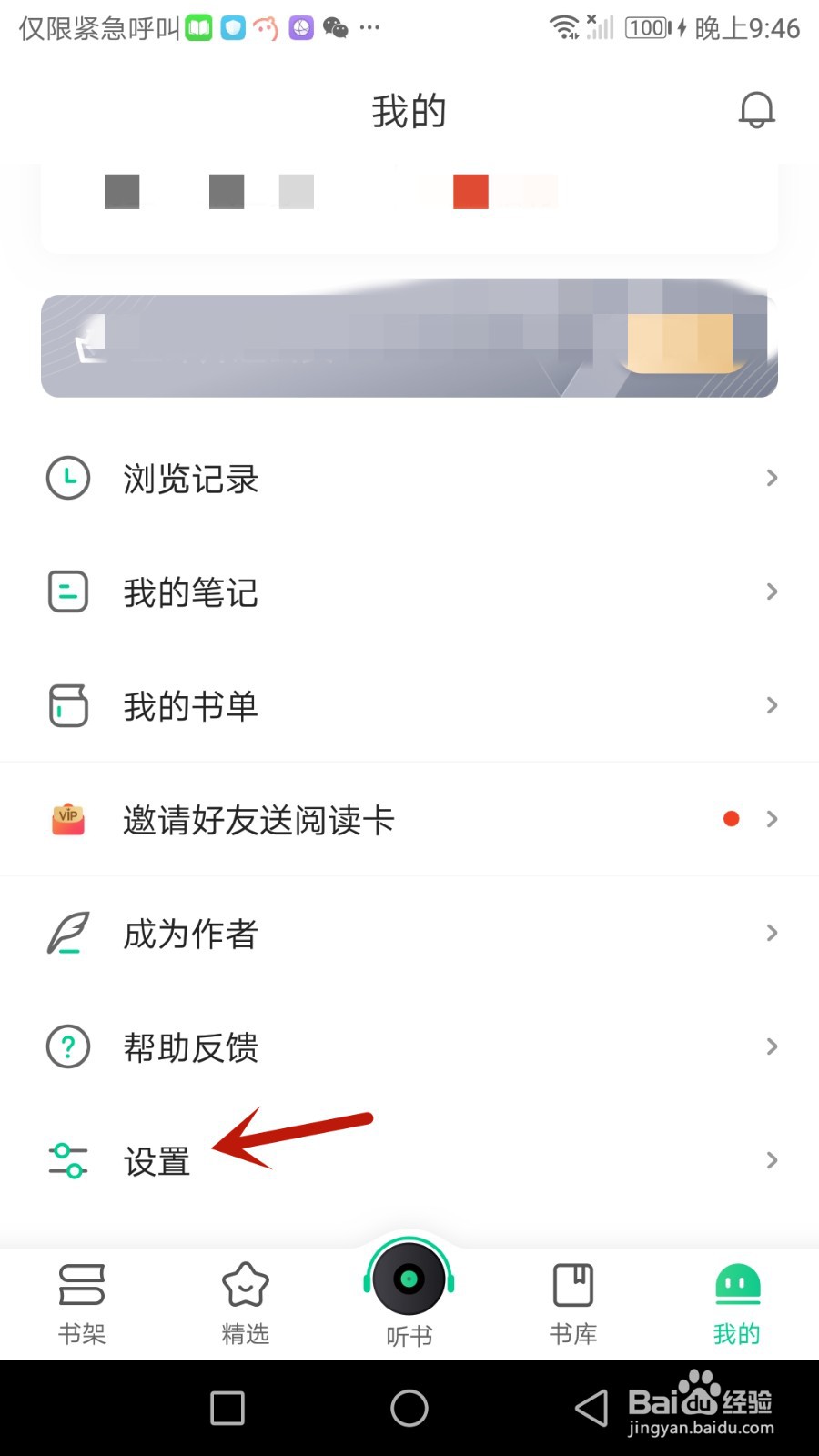This screenshot has width=819, height=1456.
Task: Tap the VIP red envelope invite icon
Action: pyautogui.click(x=66, y=818)
